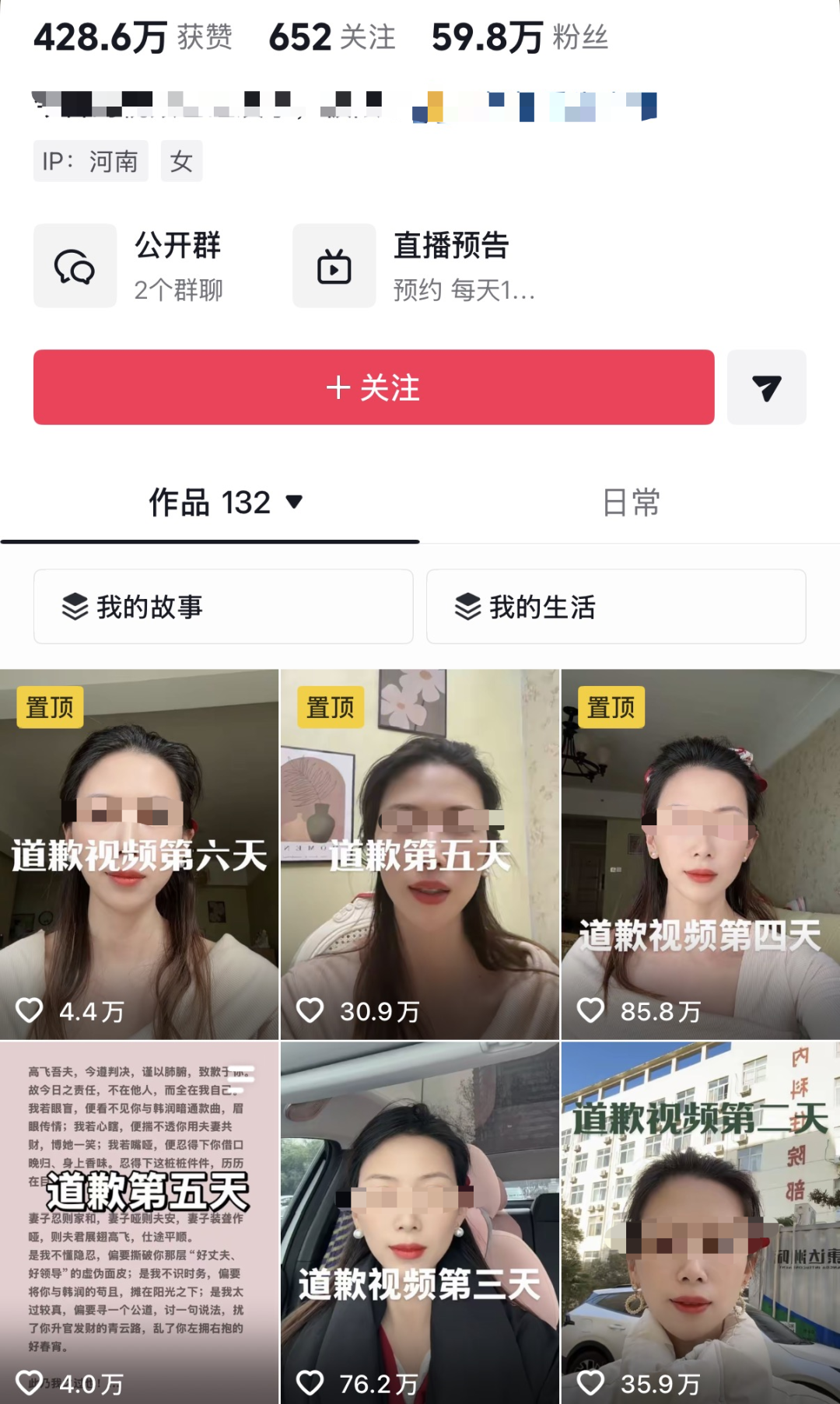Open the text post with 4.0万 likes
The height and width of the screenshot is (1404, 840).
(139, 1223)
